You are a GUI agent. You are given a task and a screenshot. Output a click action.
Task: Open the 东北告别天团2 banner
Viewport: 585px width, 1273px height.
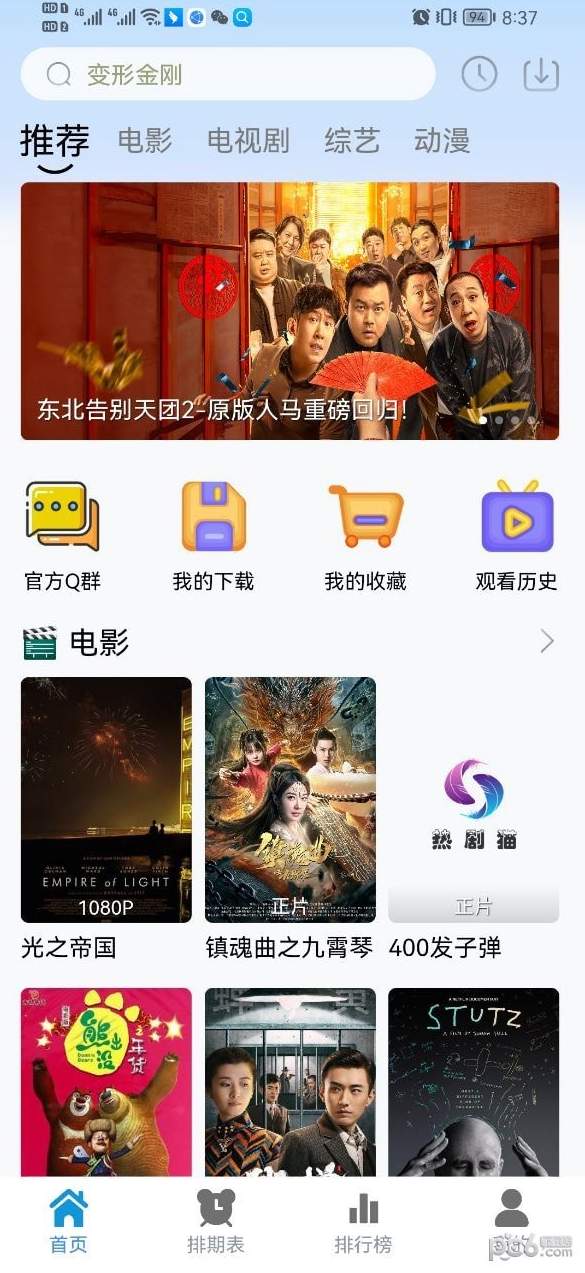pyautogui.click(x=290, y=311)
